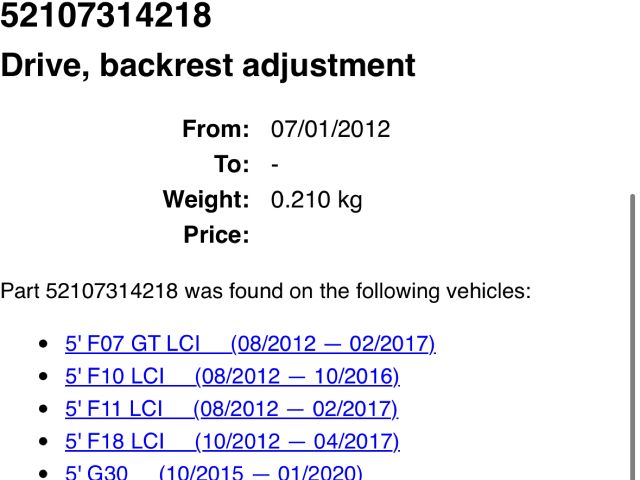Select the 5' F11 LCI link

[231, 409]
